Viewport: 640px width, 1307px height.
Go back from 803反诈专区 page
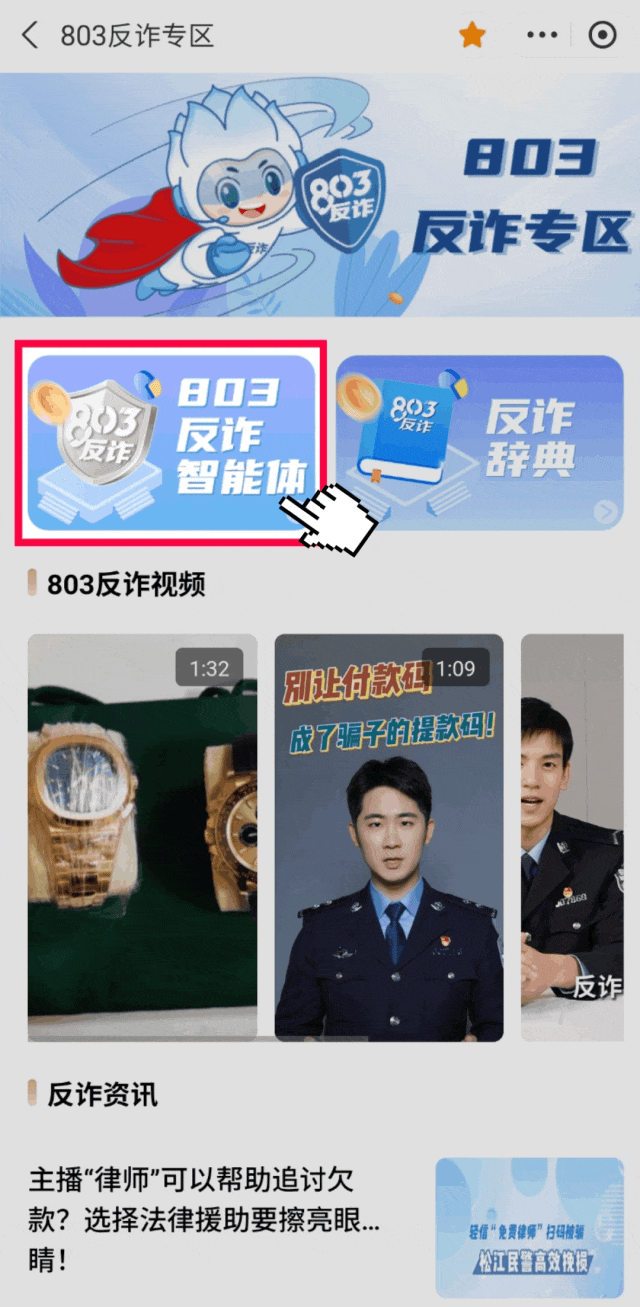(x=30, y=36)
